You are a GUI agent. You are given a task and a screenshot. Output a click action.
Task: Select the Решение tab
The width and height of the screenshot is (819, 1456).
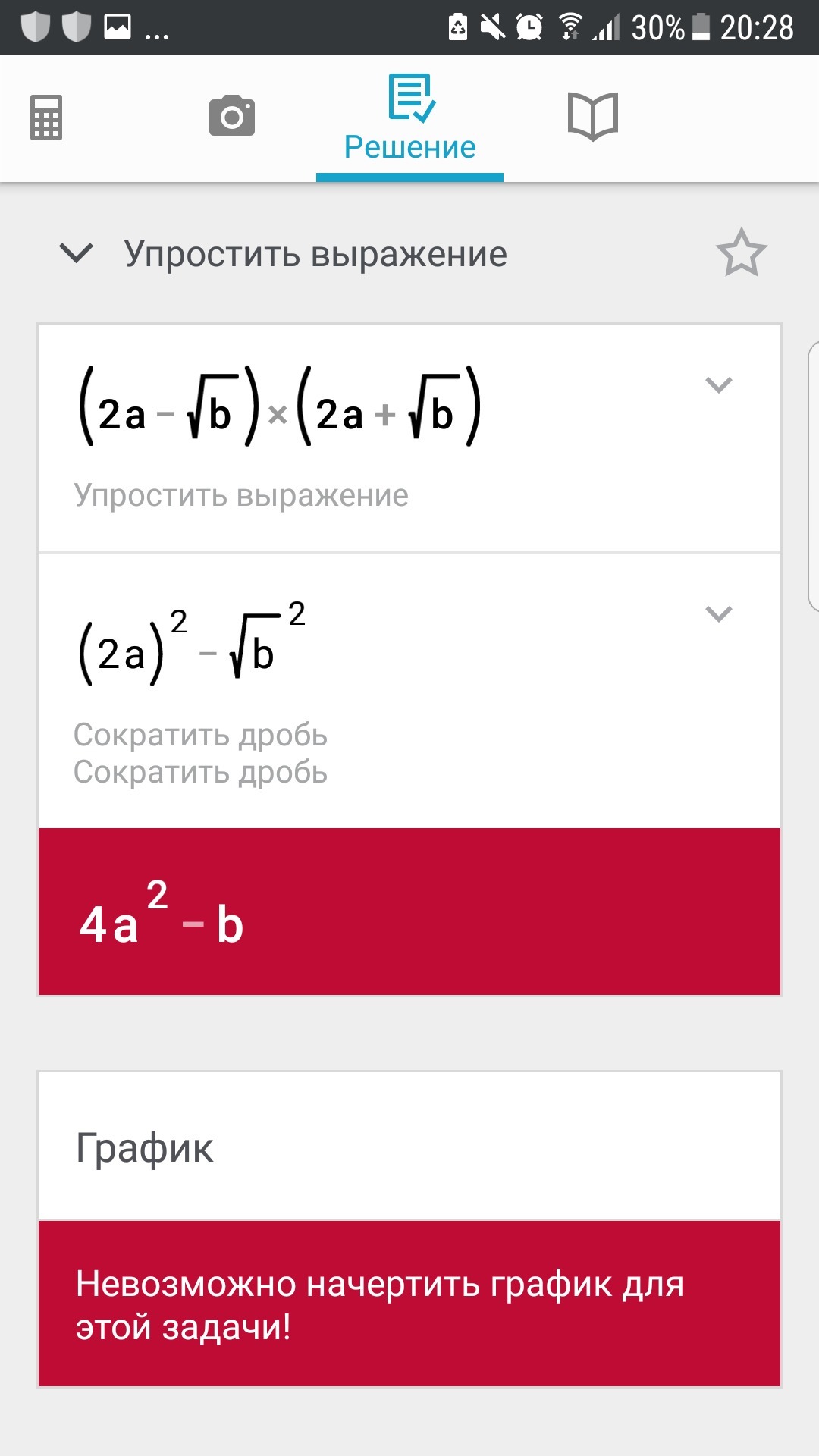tap(409, 118)
